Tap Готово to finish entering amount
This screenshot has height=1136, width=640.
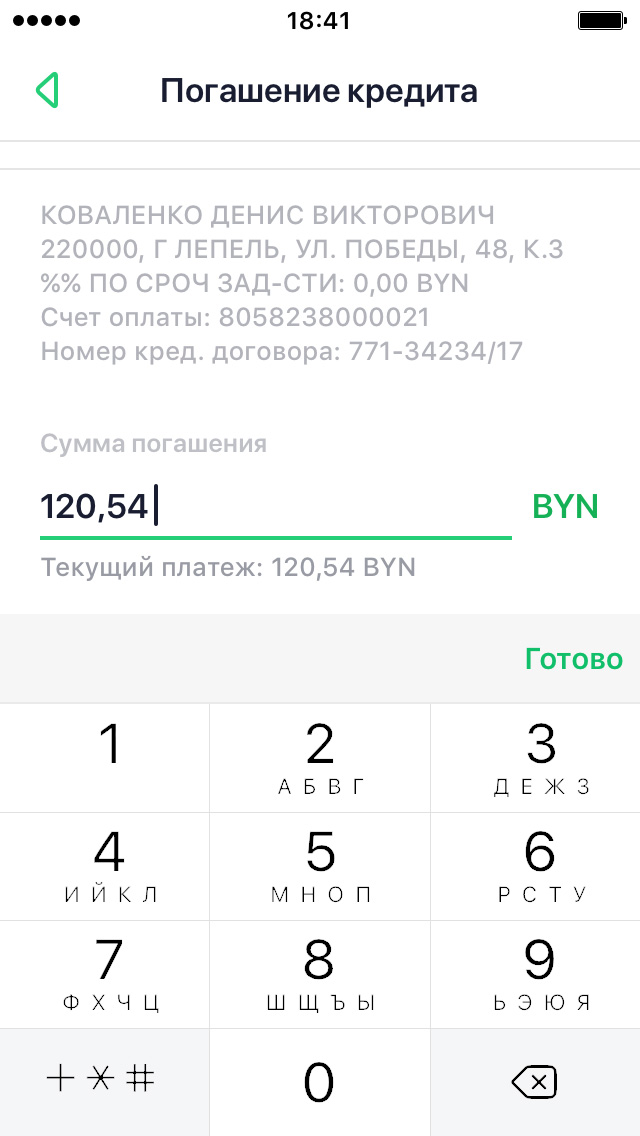tap(573, 659)
